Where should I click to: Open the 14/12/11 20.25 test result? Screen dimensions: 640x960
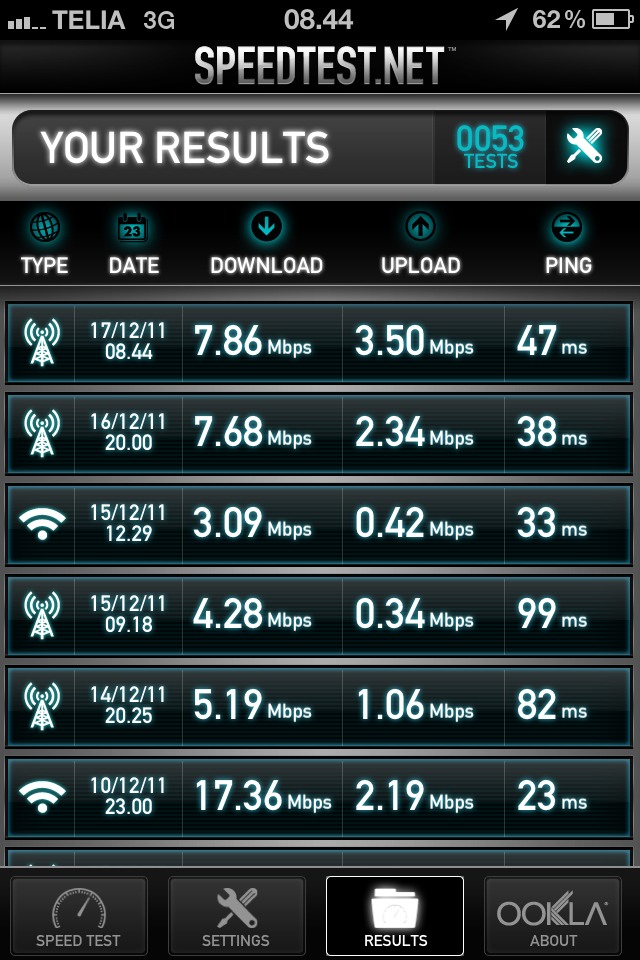[x=319, y=707]
